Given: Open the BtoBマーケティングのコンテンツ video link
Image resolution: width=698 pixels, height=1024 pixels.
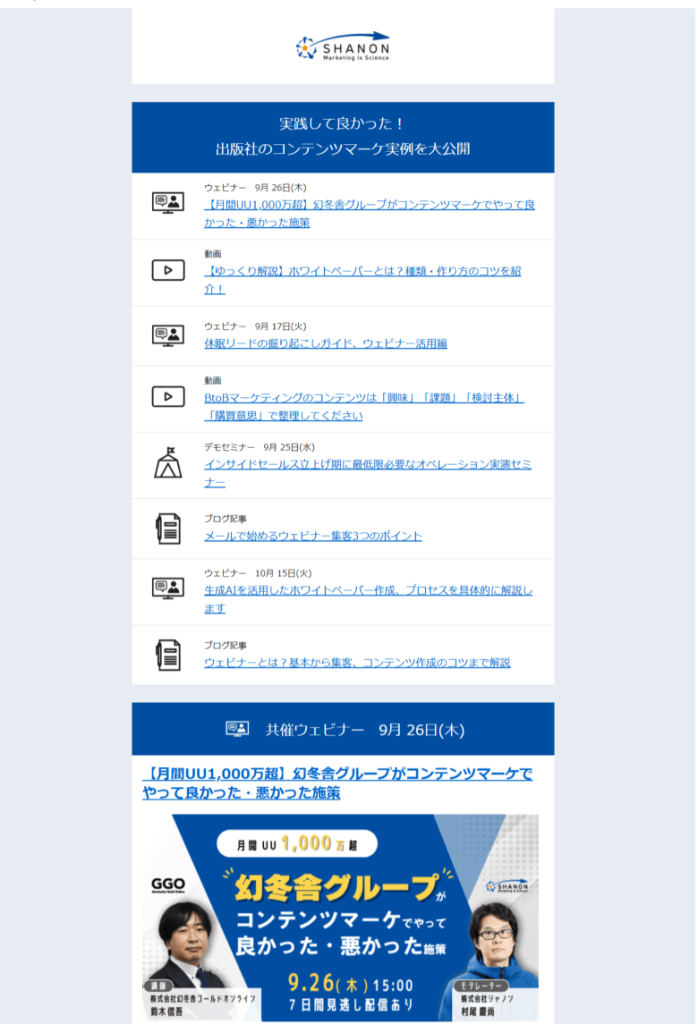Looking at the screenshot, I should tap(364, 406).
